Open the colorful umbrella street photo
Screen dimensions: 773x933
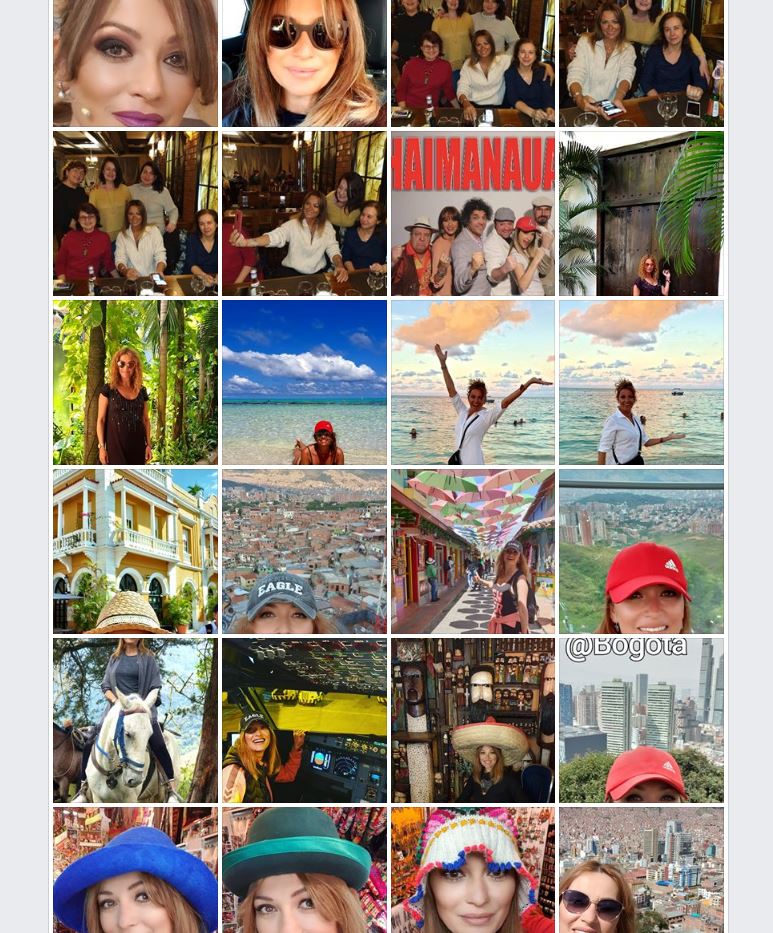tap(473, 551)
